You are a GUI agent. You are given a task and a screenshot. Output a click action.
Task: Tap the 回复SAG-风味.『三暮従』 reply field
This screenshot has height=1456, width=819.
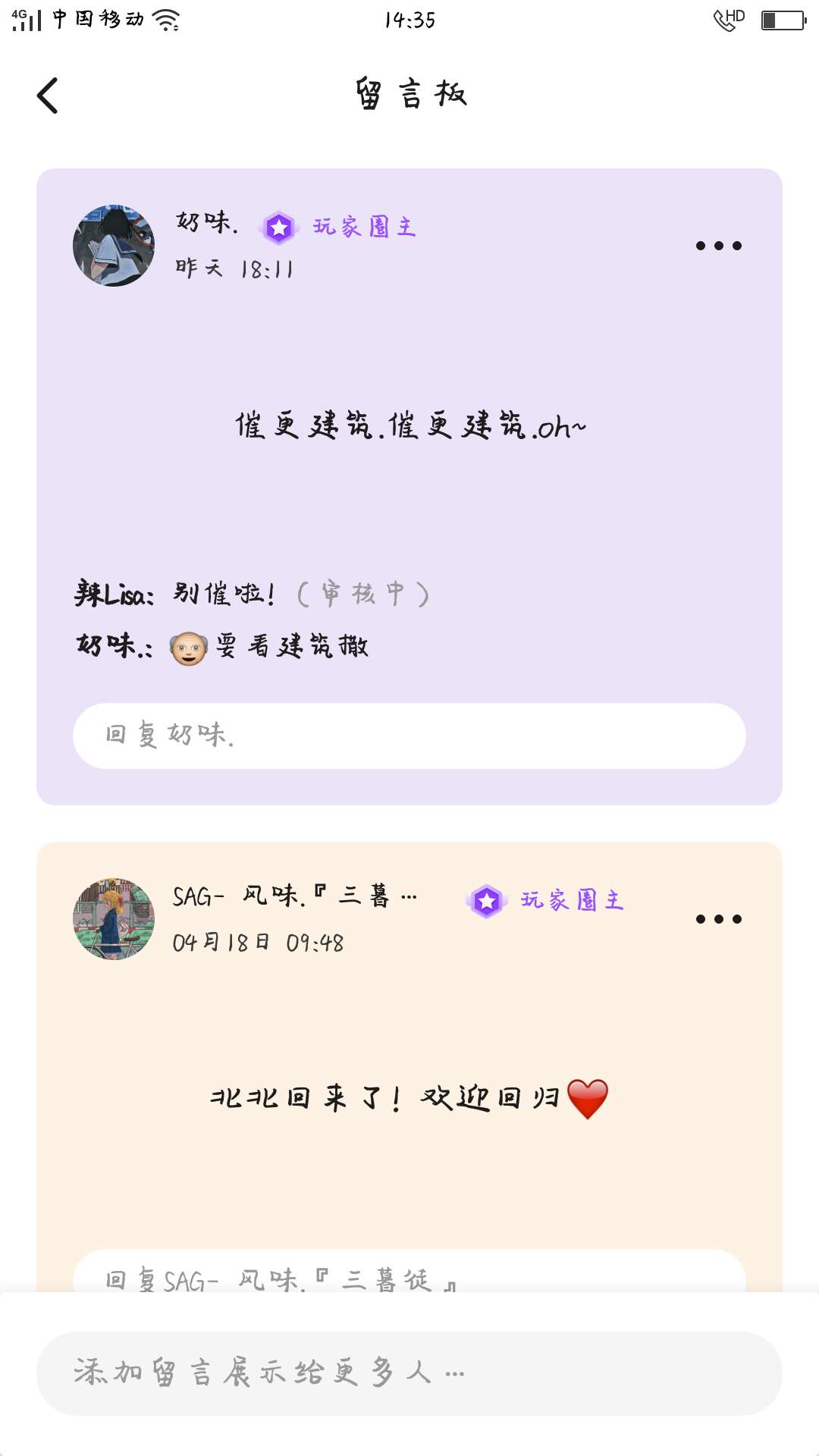409,1276
